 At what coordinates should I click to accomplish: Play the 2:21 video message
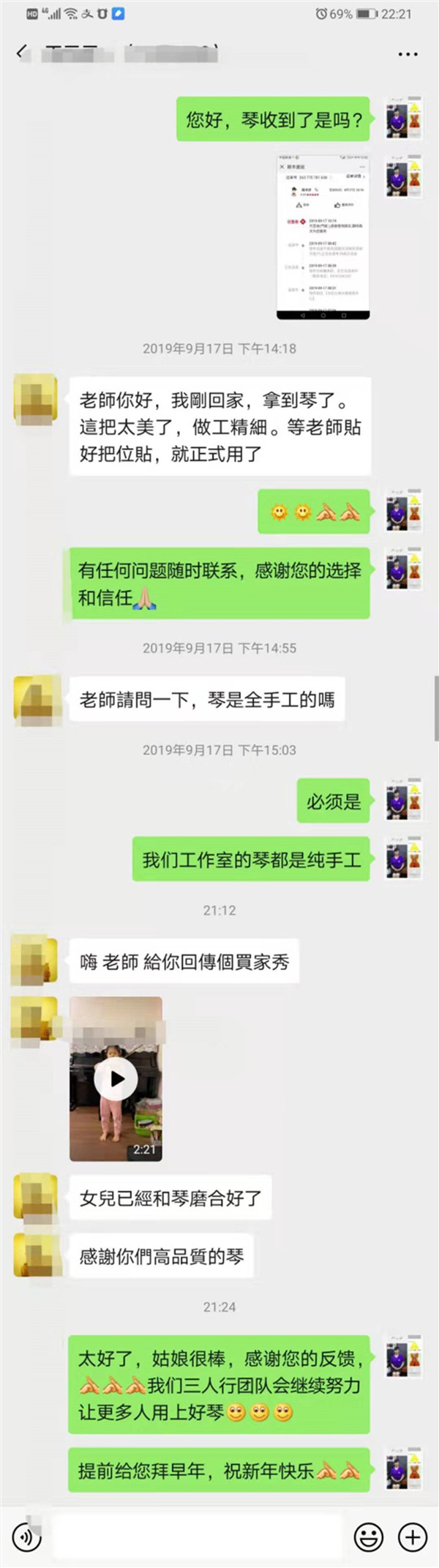point(116,1078)
